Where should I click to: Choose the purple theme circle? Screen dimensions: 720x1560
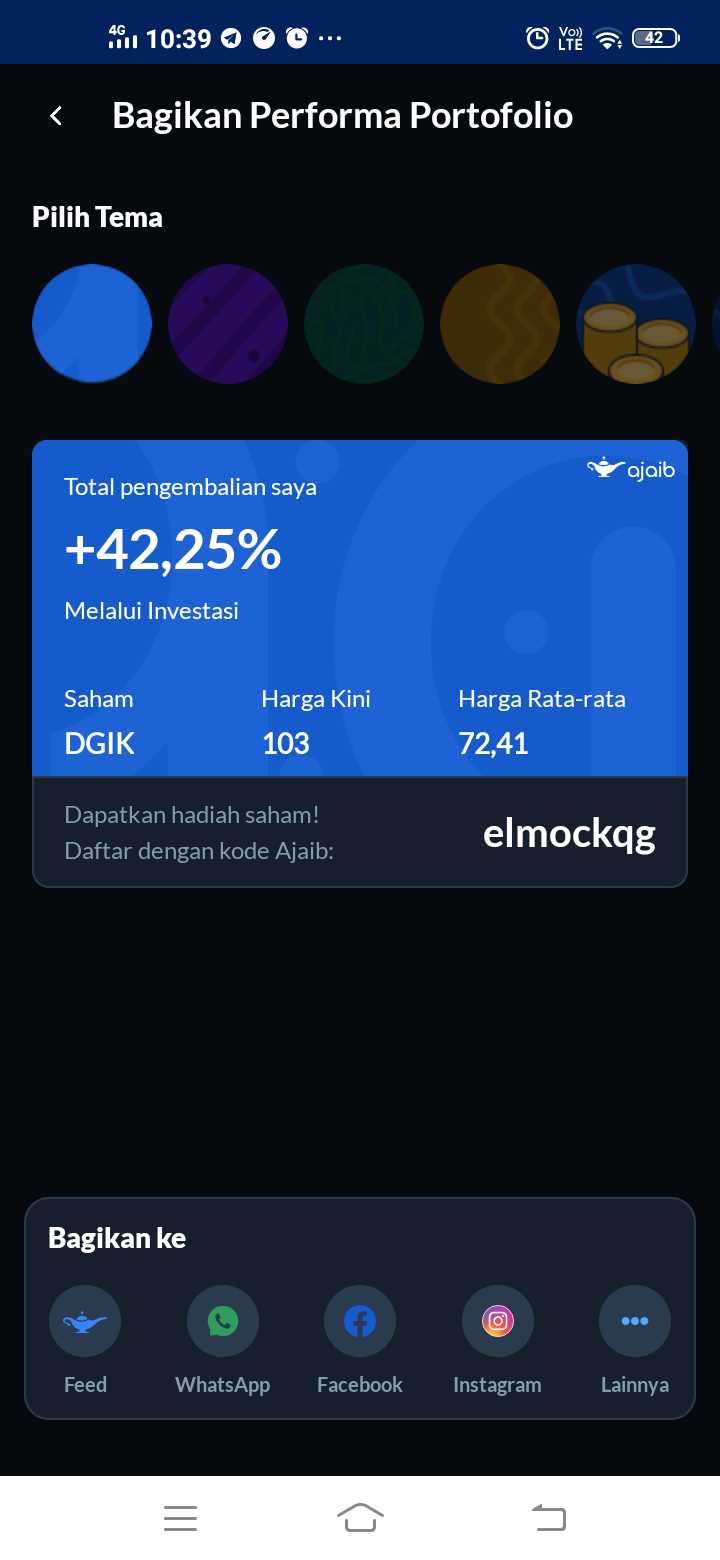(x=228, y=324)
